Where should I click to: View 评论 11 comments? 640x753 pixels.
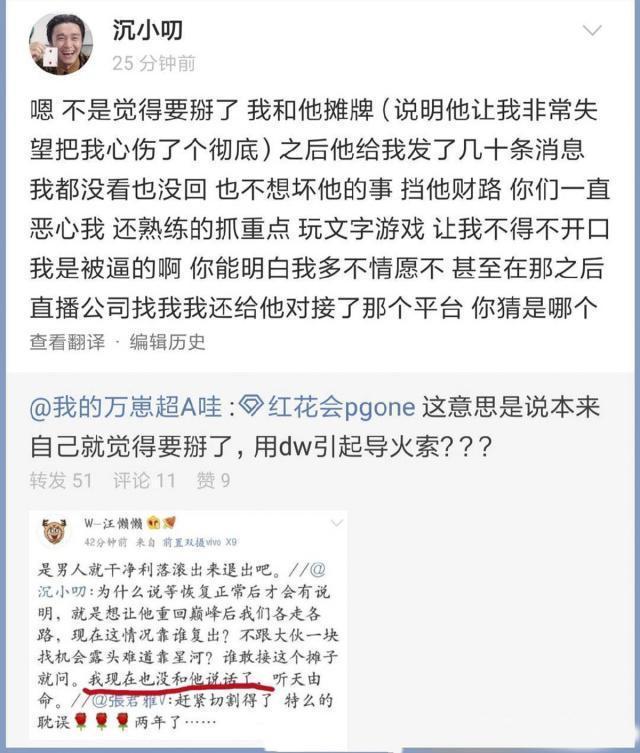pos(144,481)
